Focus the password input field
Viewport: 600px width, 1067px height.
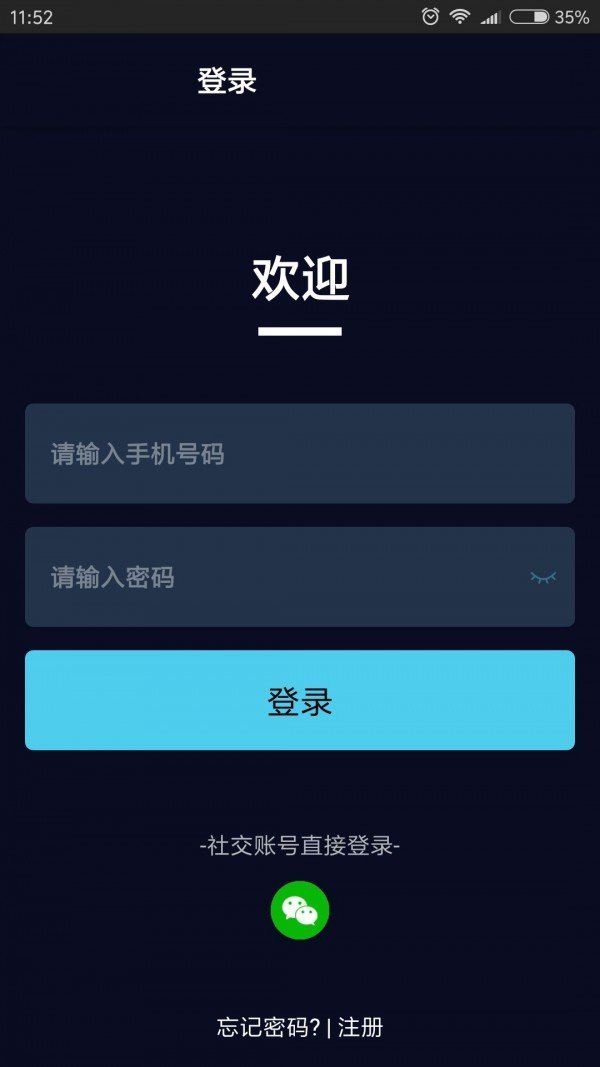click(300, 577)
